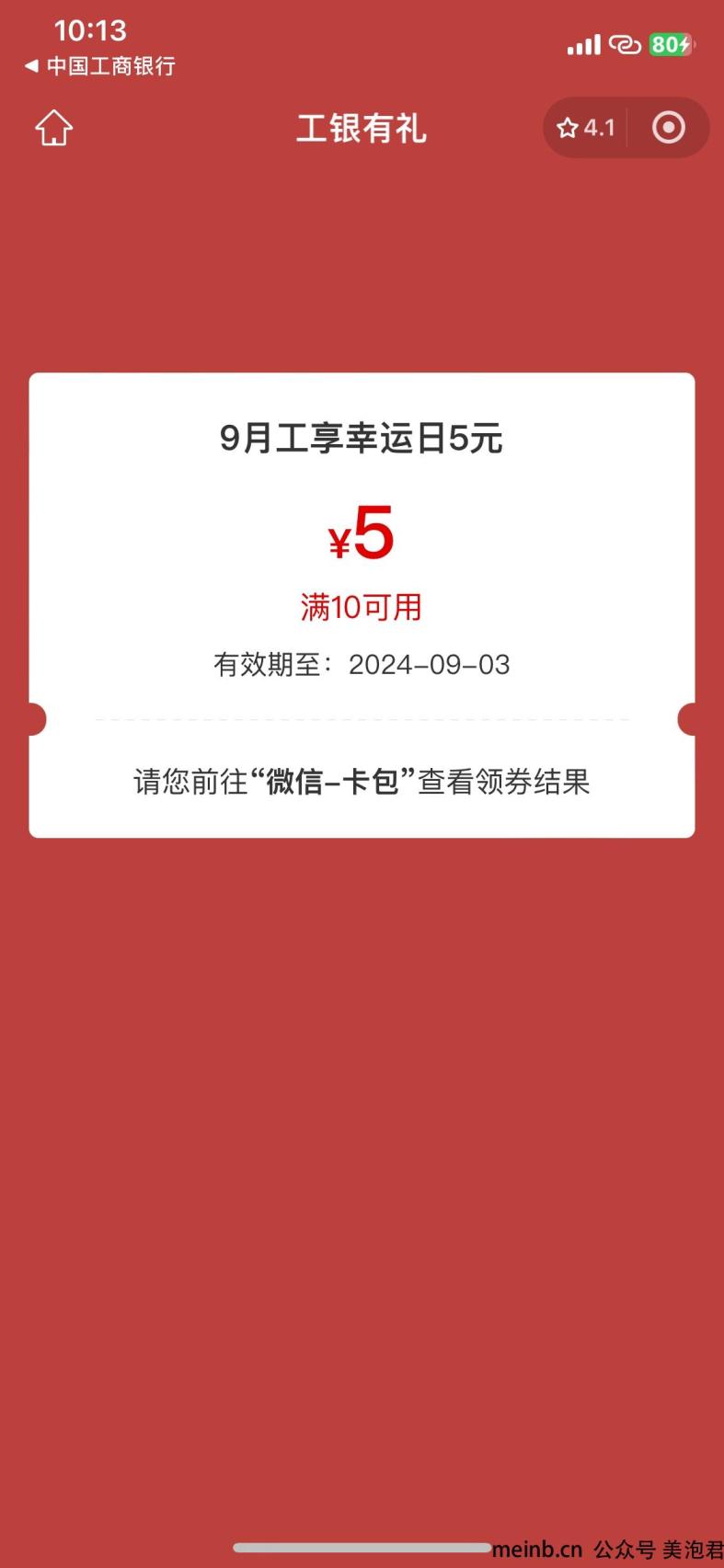The width and height of the screenshot is (724, 1568).
Task: Close the mini program via circle icon
Action: (669, 128)
